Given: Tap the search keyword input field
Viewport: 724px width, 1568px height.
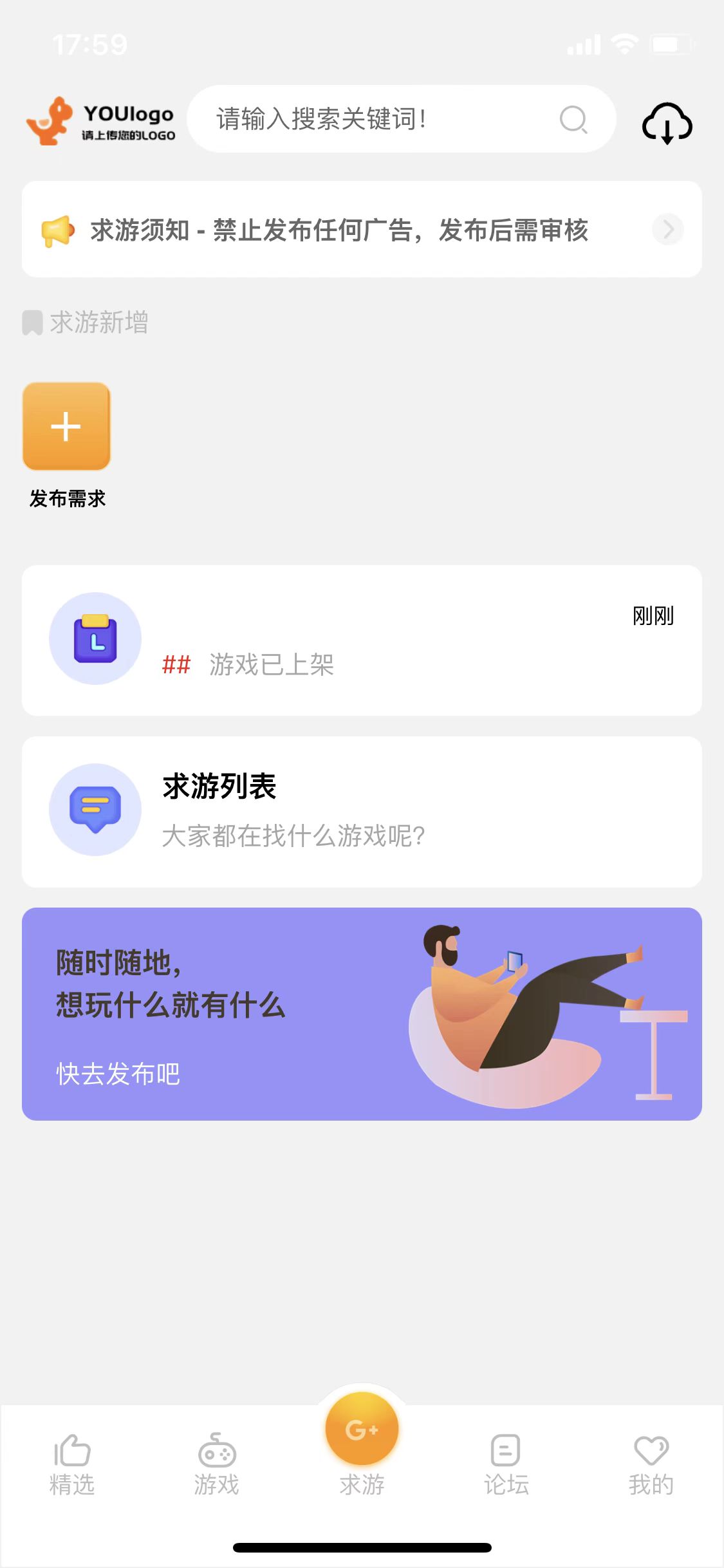Looking at the screenshot, I should click(380, 119).
